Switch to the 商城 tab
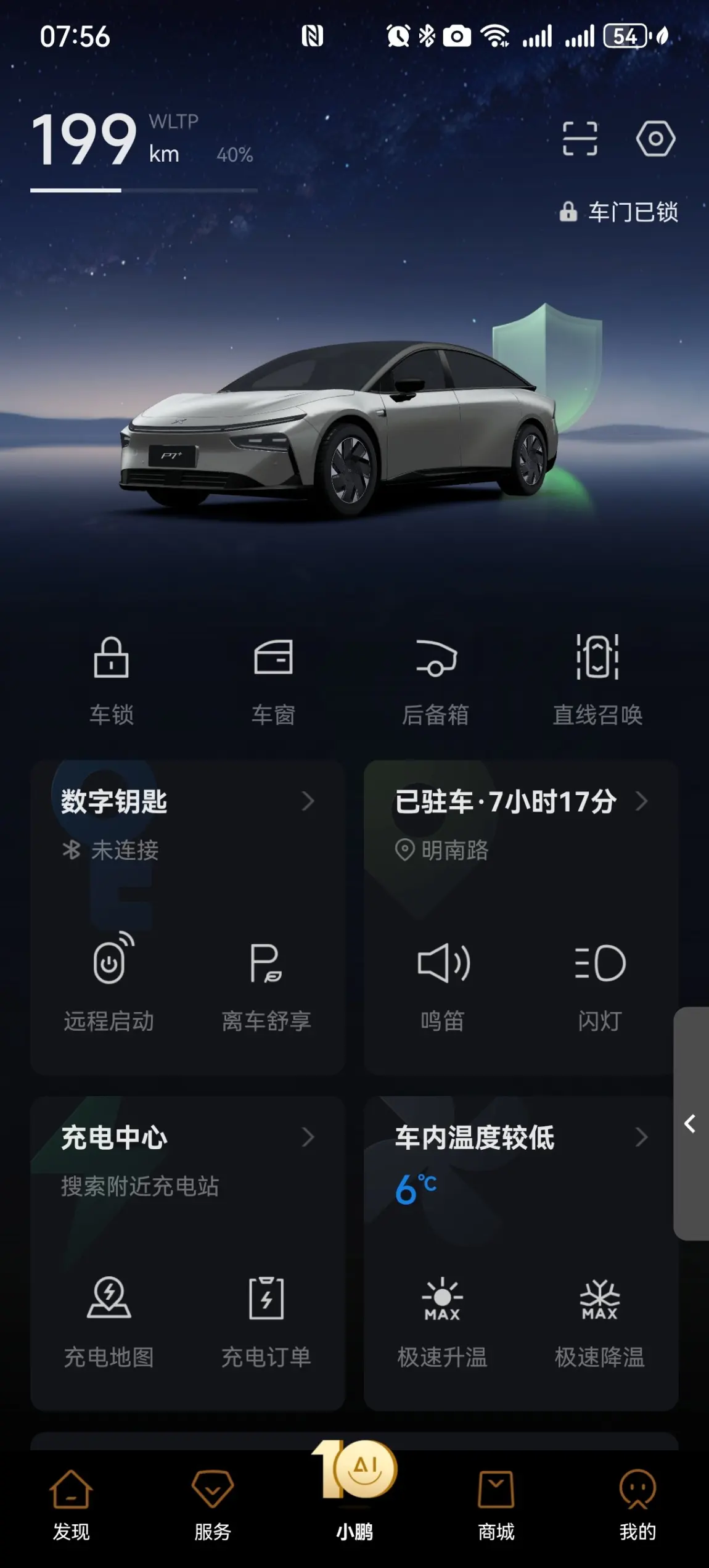 pos(496,1505)
